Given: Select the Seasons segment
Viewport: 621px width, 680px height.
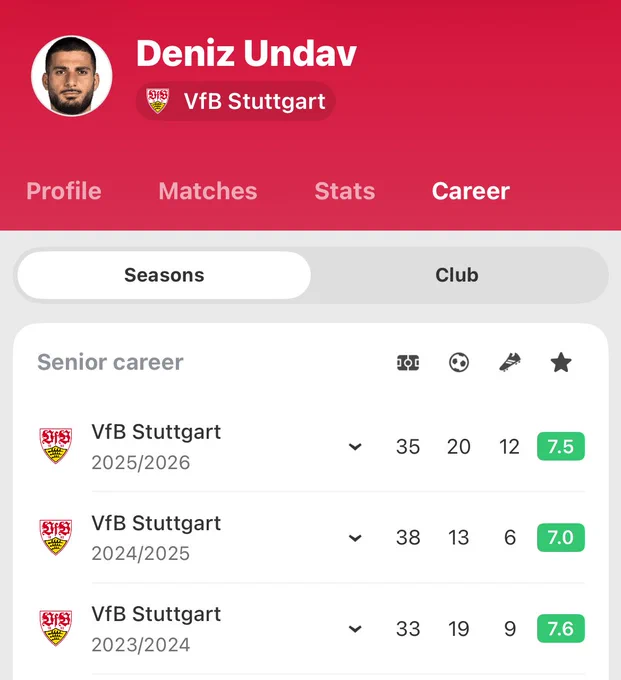Looking at the screenshot, I should pos(164,275).
